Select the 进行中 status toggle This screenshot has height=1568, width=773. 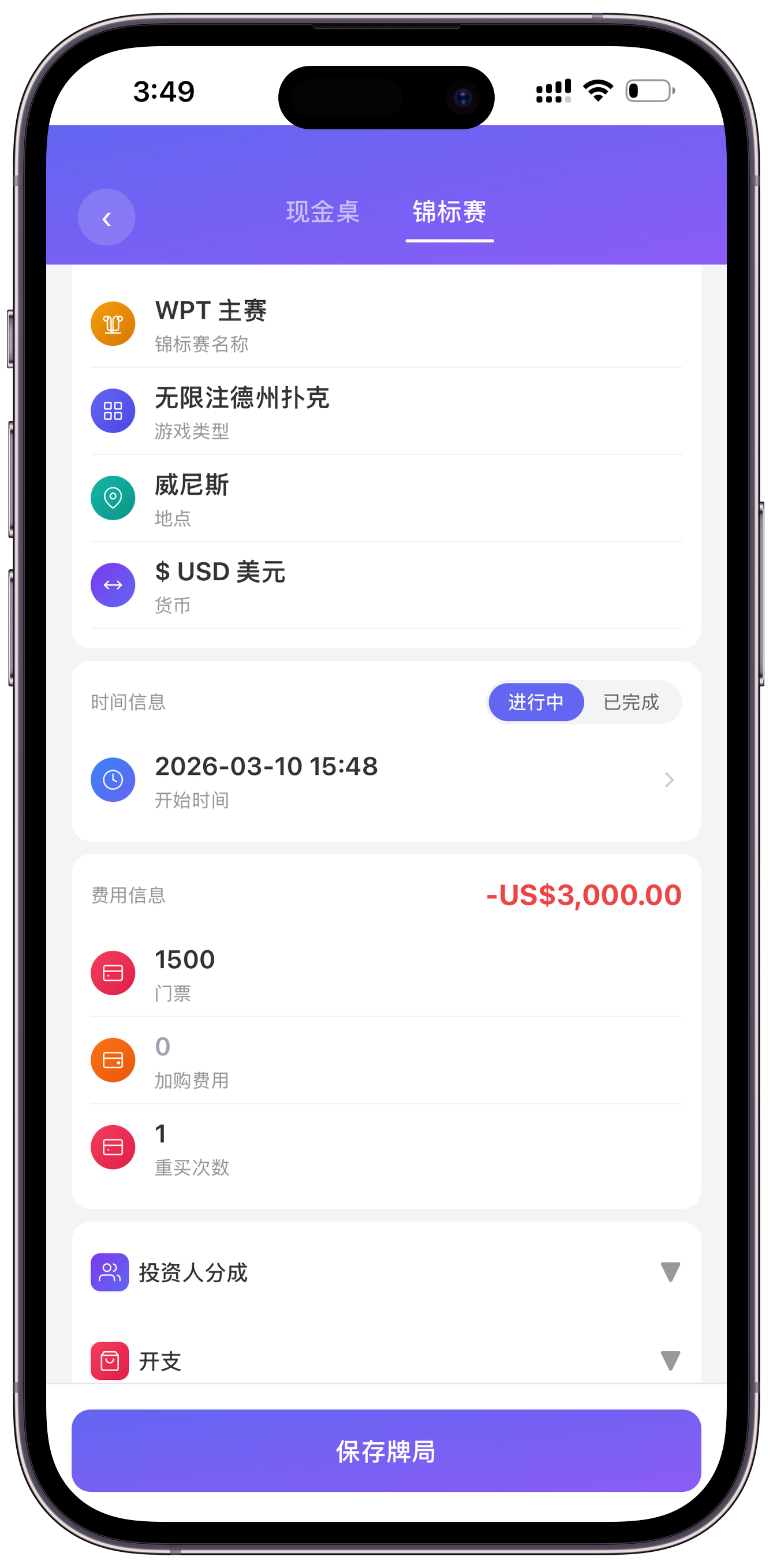click(536, 702)
